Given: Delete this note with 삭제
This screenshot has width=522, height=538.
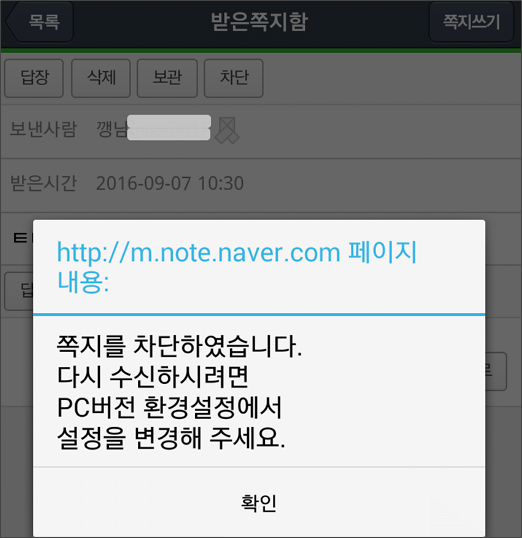Looking at the screenshot, I should coord(101,78).
